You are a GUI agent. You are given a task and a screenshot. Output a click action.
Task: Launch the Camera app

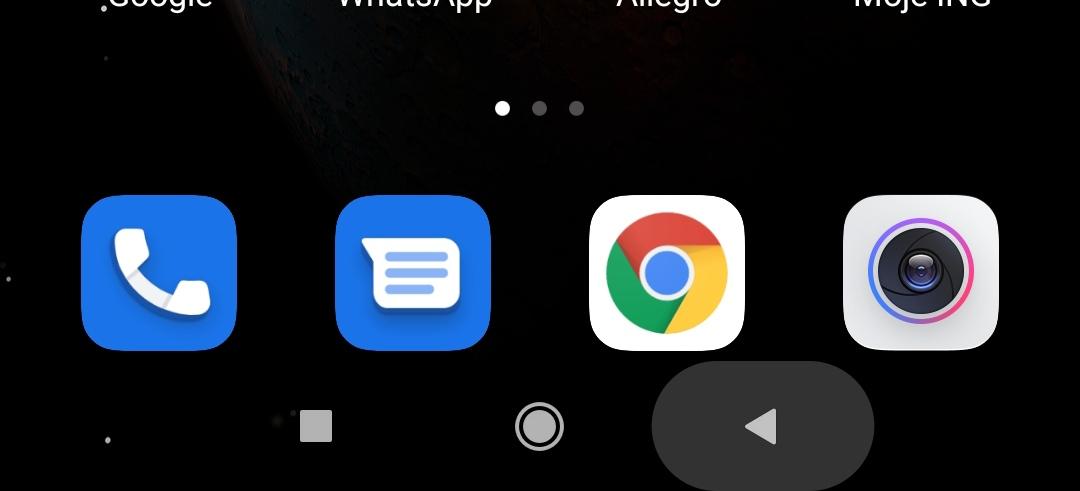(x=921, y=273)
